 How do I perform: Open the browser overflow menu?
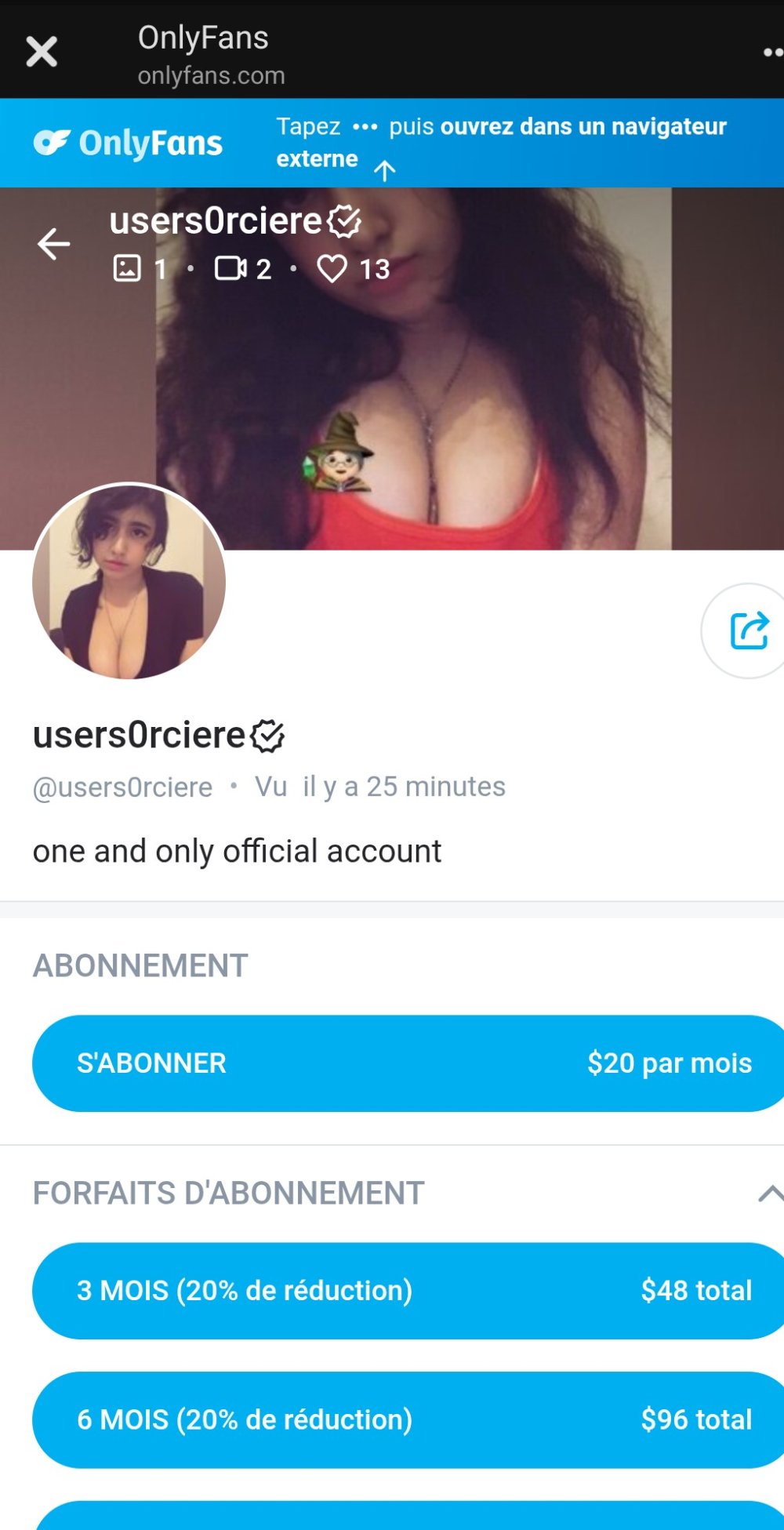(771, 53)
